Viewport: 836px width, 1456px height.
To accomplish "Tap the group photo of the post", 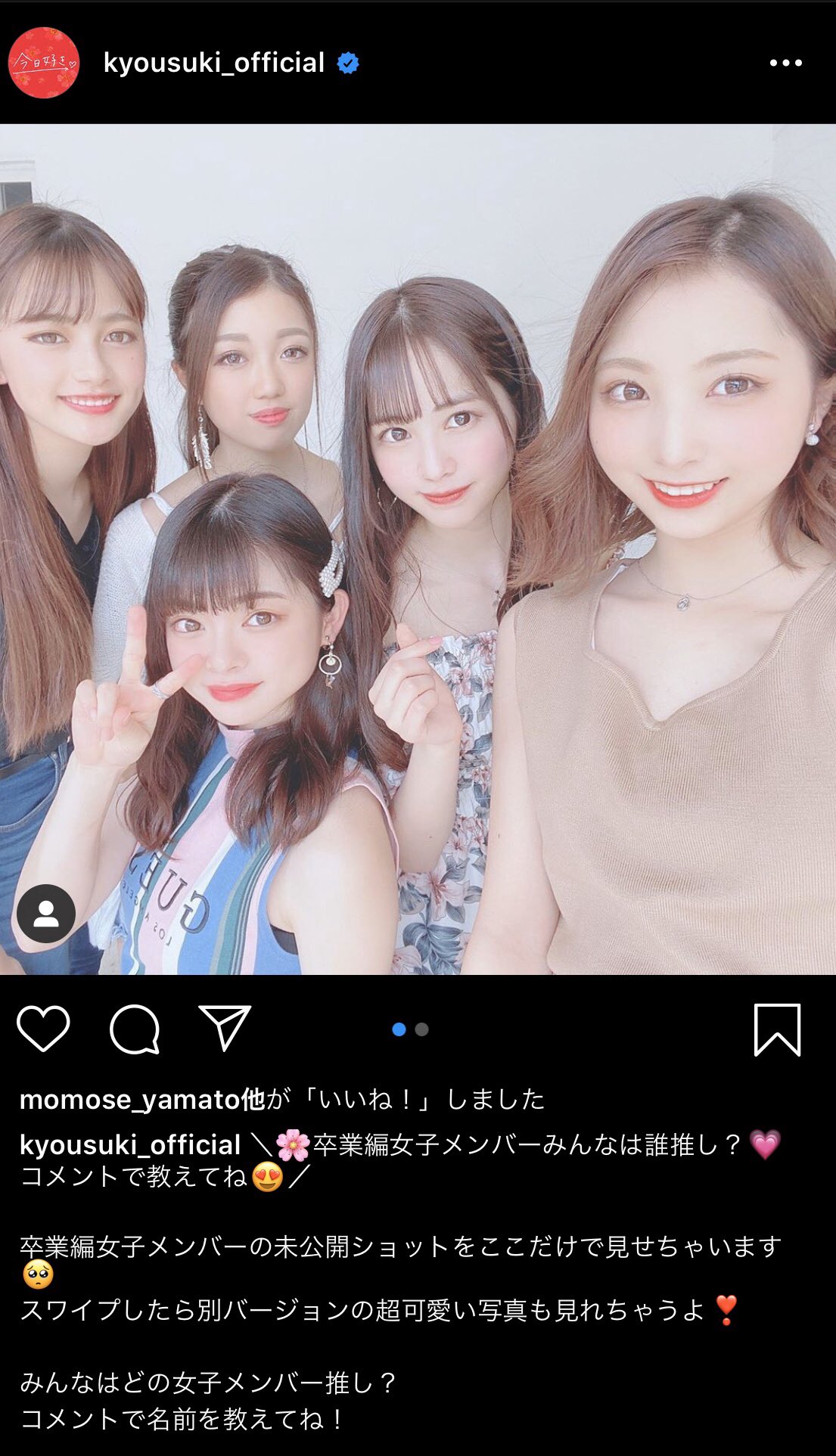I will coord(418,549).
